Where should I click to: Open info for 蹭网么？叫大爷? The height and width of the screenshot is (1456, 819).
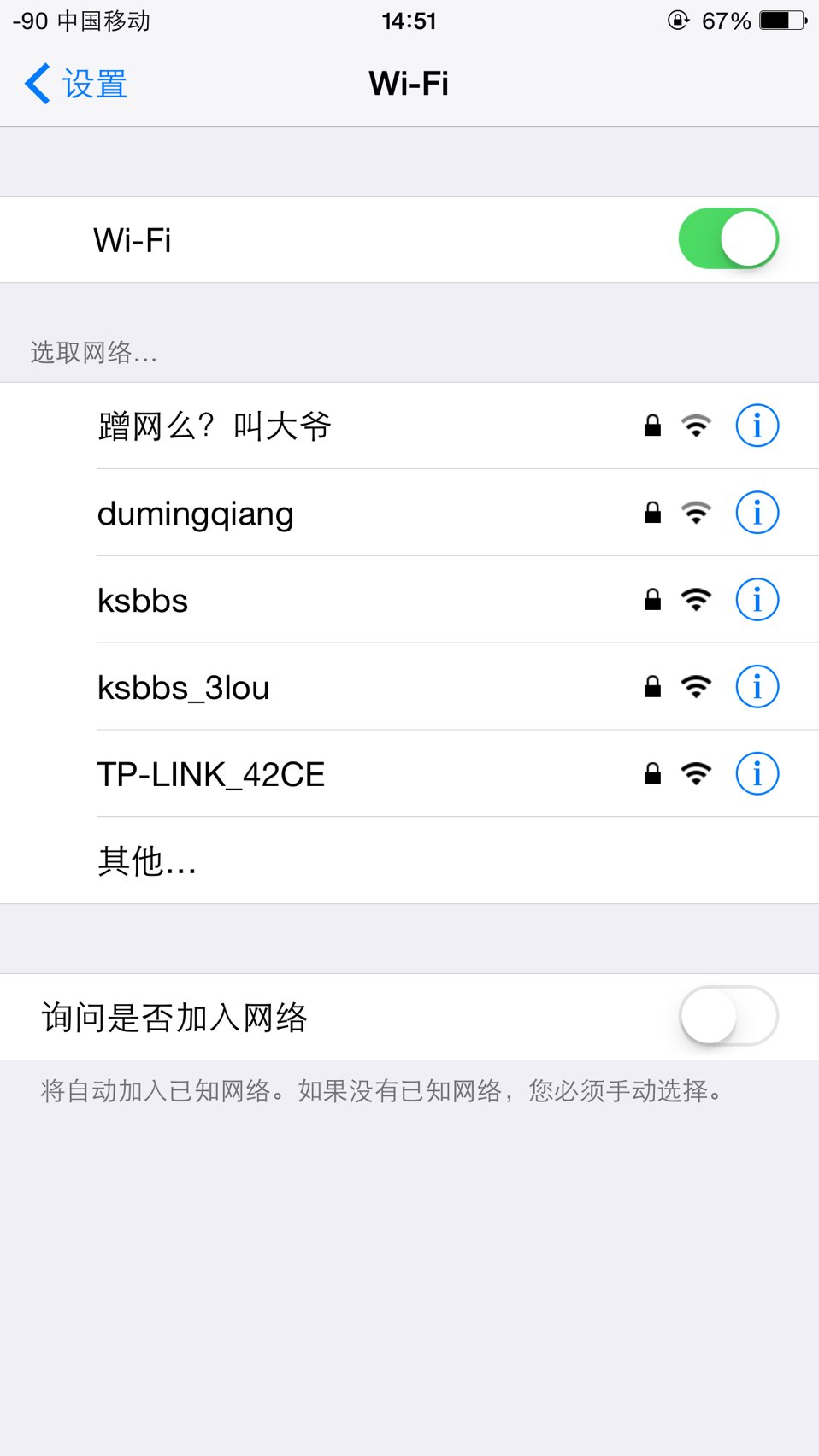coord(757,426)
